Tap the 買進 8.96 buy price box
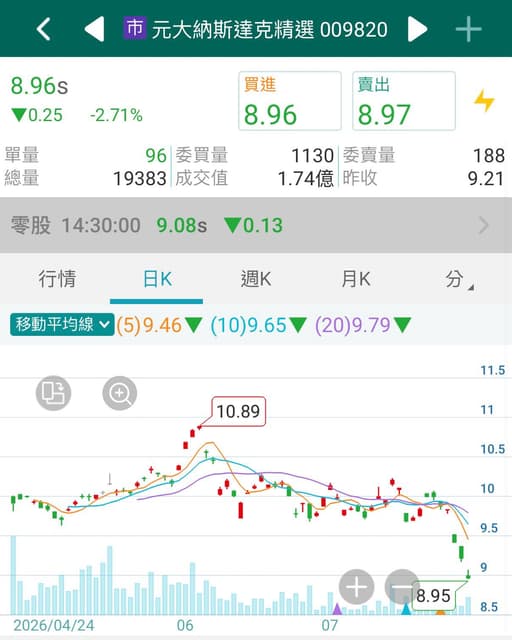 click(290, 101)
